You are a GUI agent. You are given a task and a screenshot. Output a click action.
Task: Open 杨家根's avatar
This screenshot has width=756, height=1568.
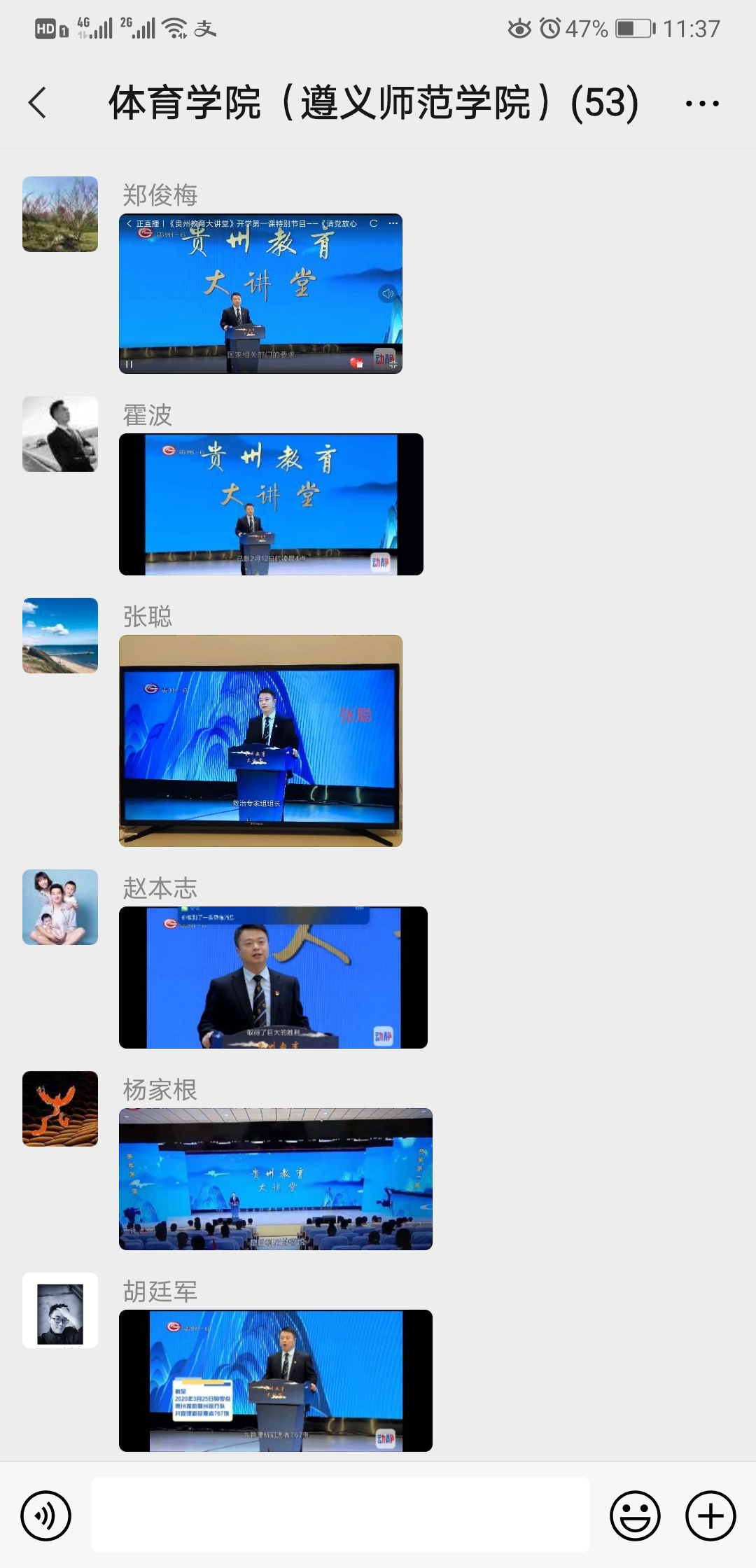pyautogui.click(x=60, y=1109)
